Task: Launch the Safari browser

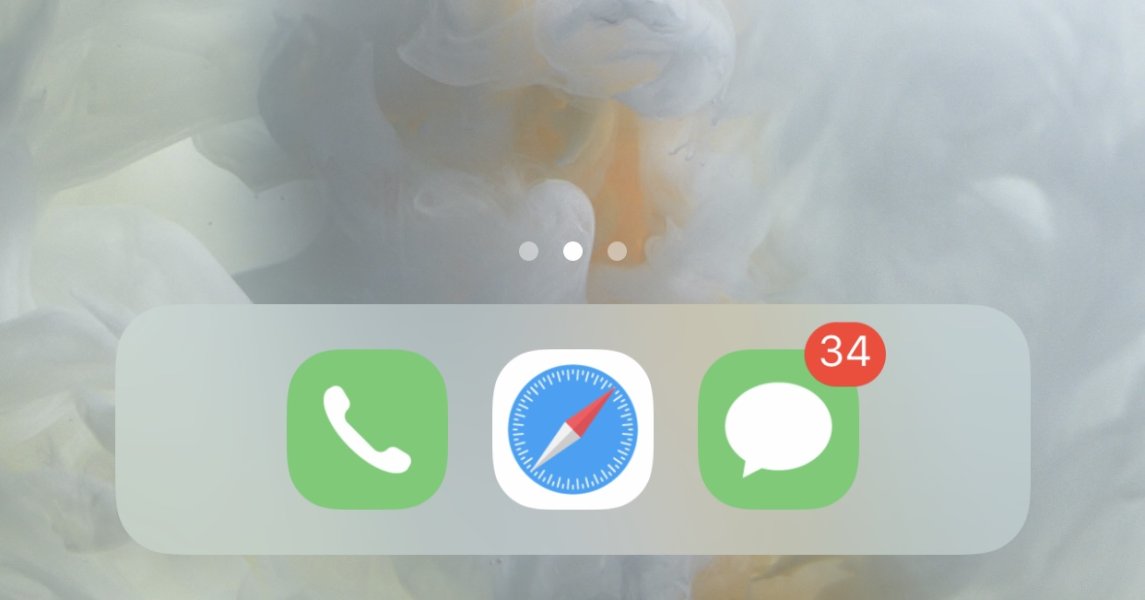Action: [572, 429]
